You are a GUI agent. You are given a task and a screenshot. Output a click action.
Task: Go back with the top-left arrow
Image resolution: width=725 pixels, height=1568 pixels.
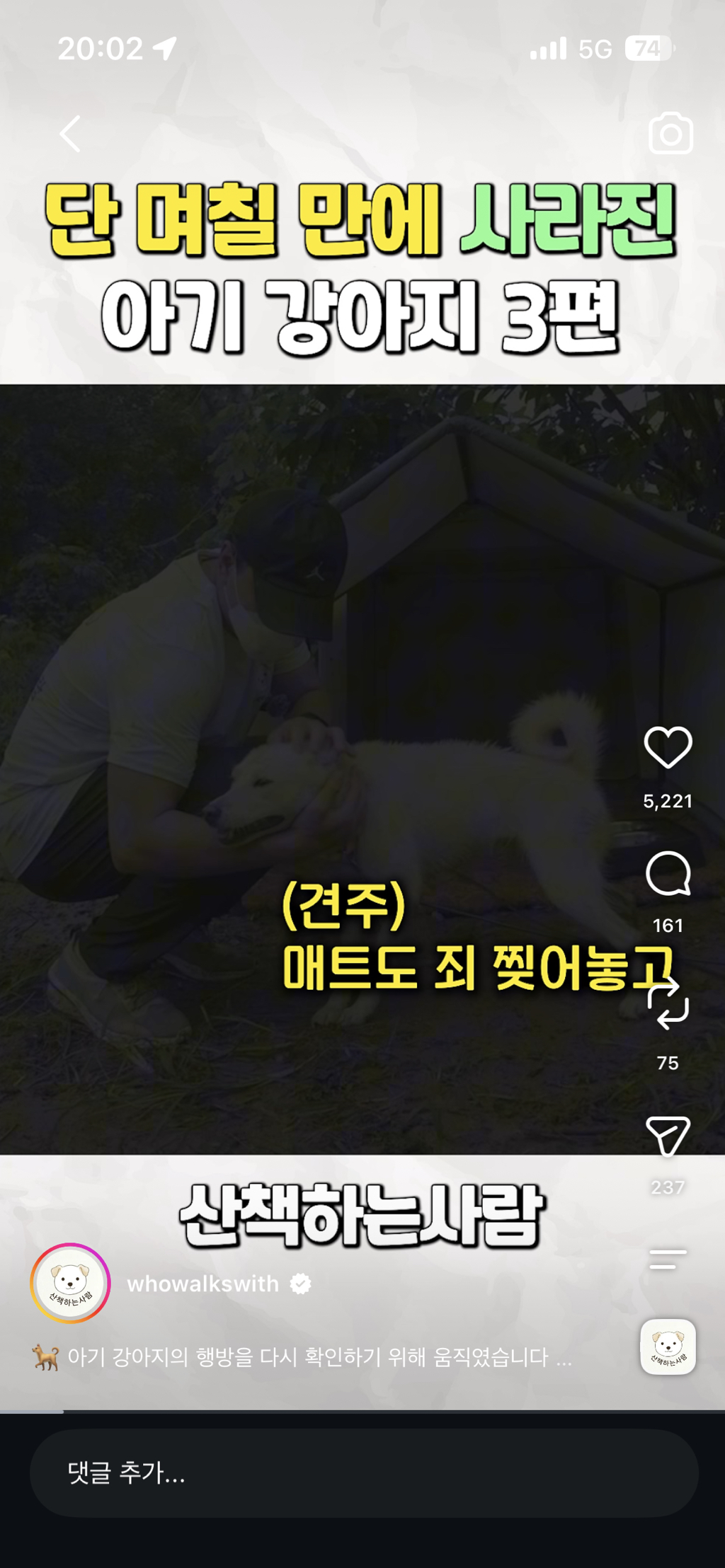pyautogui.click(x=70, y=133)
